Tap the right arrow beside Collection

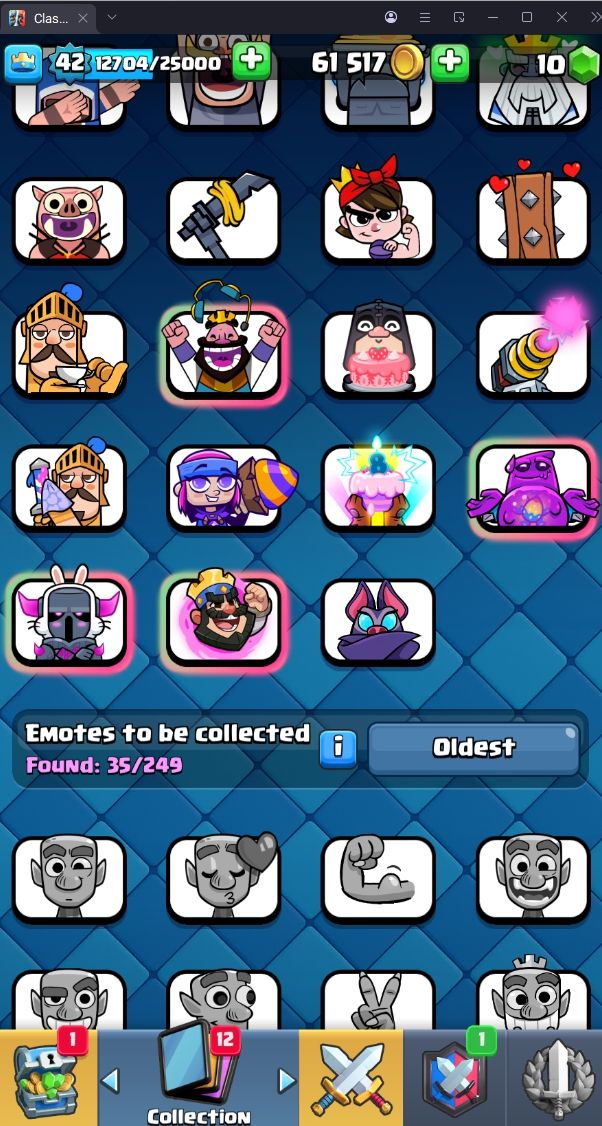(x=287, y=1081)
